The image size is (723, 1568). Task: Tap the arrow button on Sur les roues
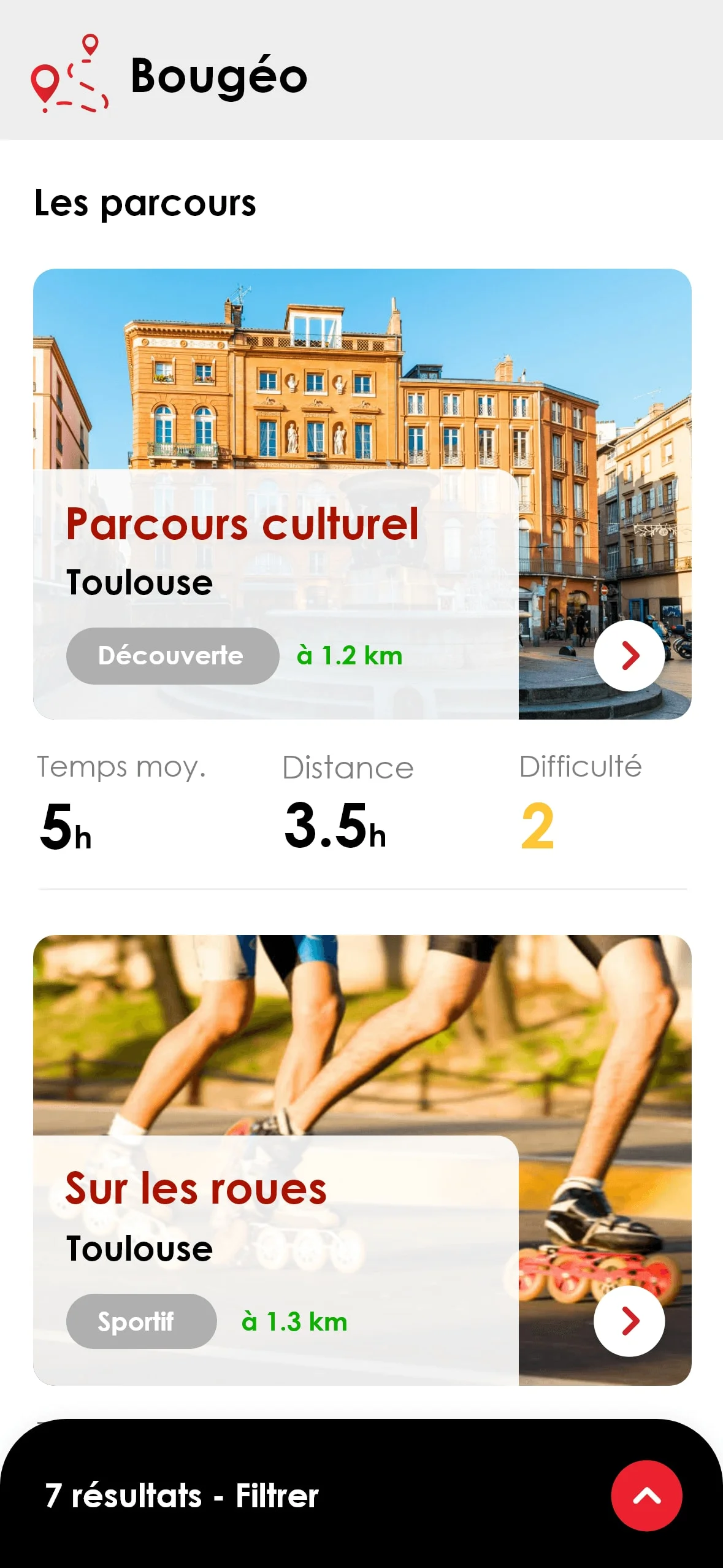[x=629, y=1321]
